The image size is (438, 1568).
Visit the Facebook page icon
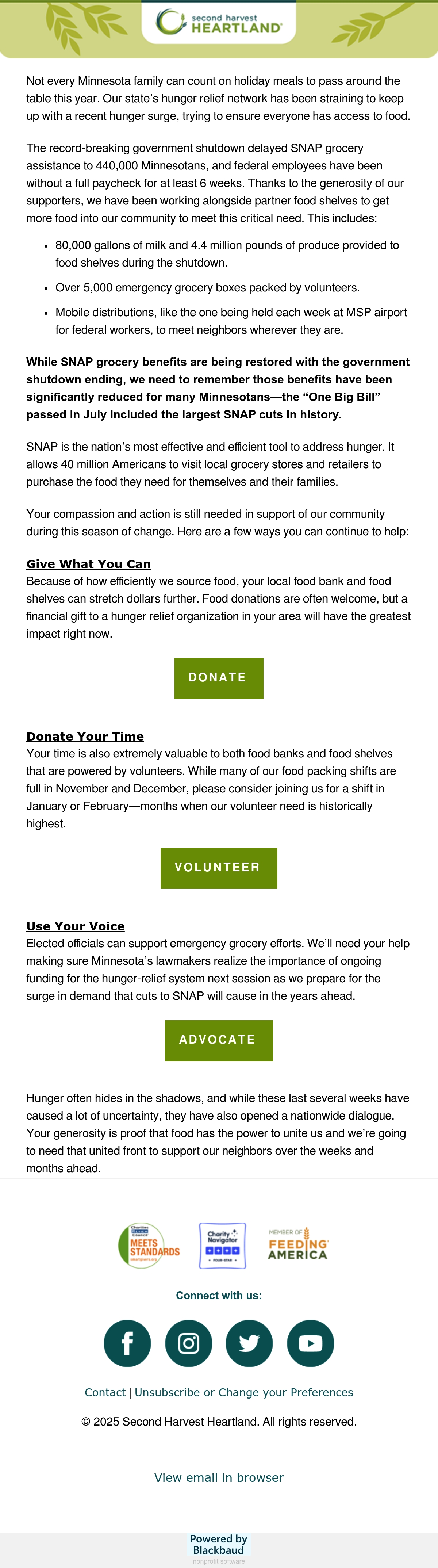[127, 1343]
